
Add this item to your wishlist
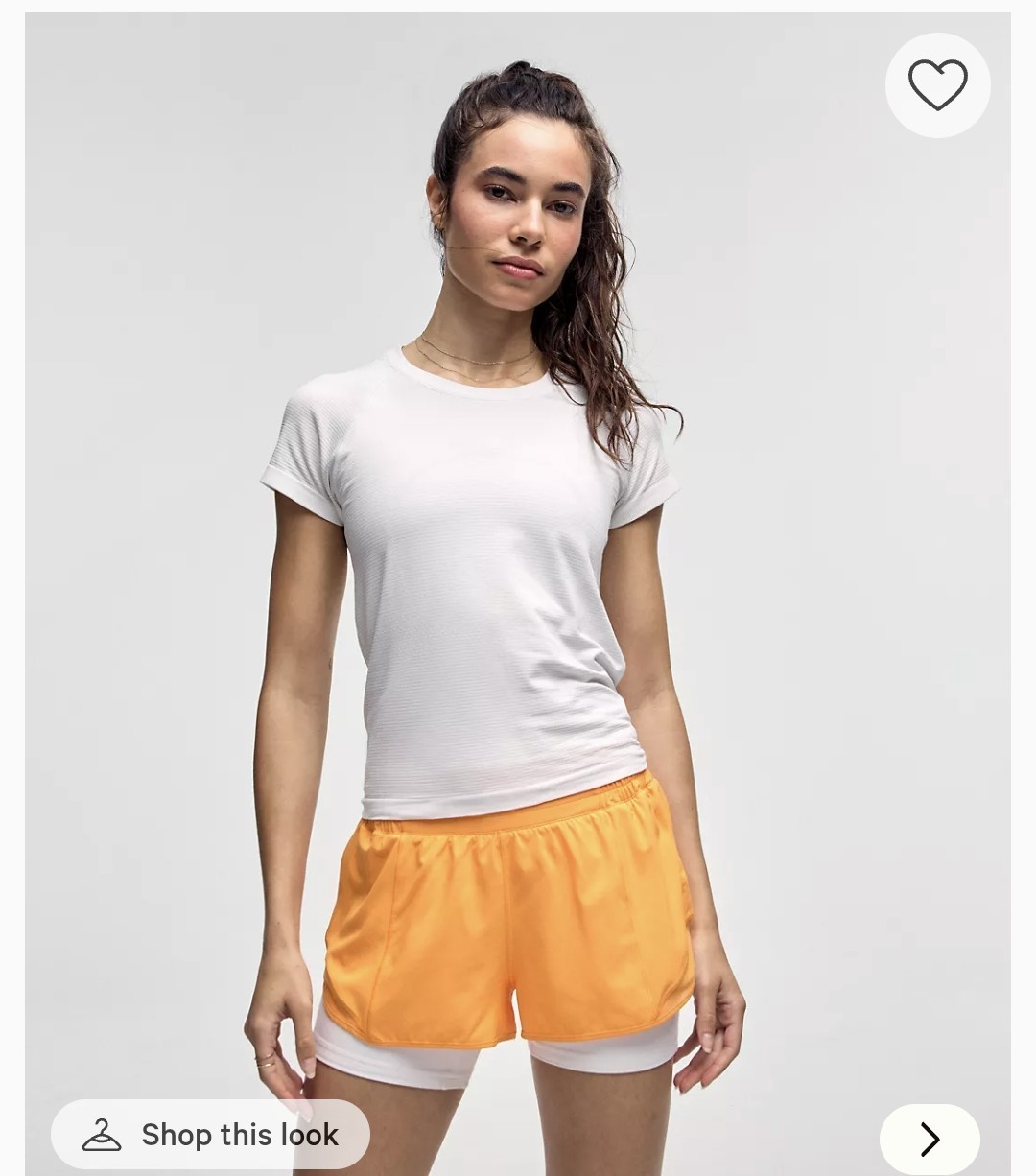pos(937,85)
